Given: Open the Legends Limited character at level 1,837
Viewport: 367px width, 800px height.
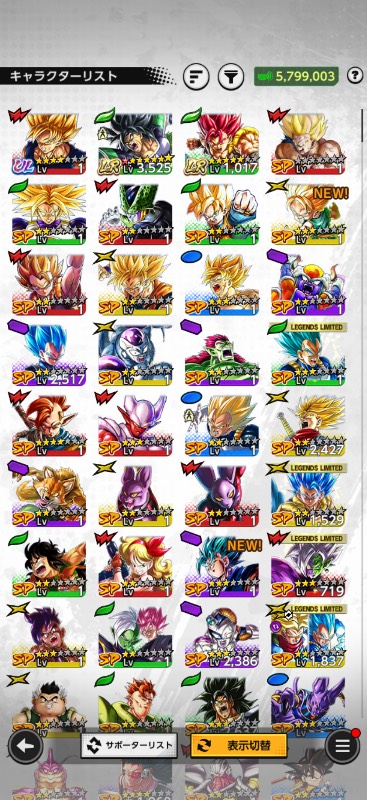Looking at the screenshot, I should pyautogui.click(x=308, y=635).
